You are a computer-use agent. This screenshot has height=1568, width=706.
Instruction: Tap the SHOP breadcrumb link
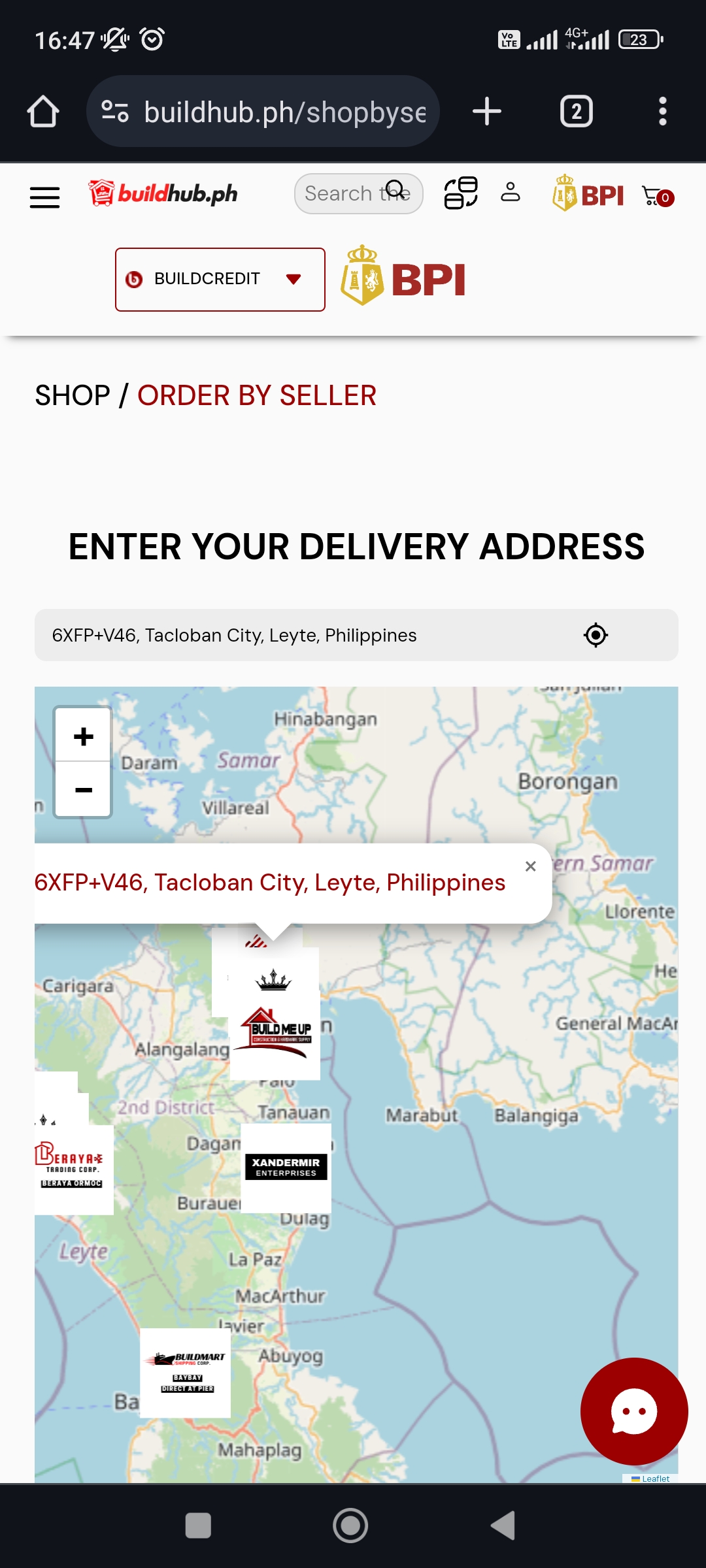tap(73, 395)
